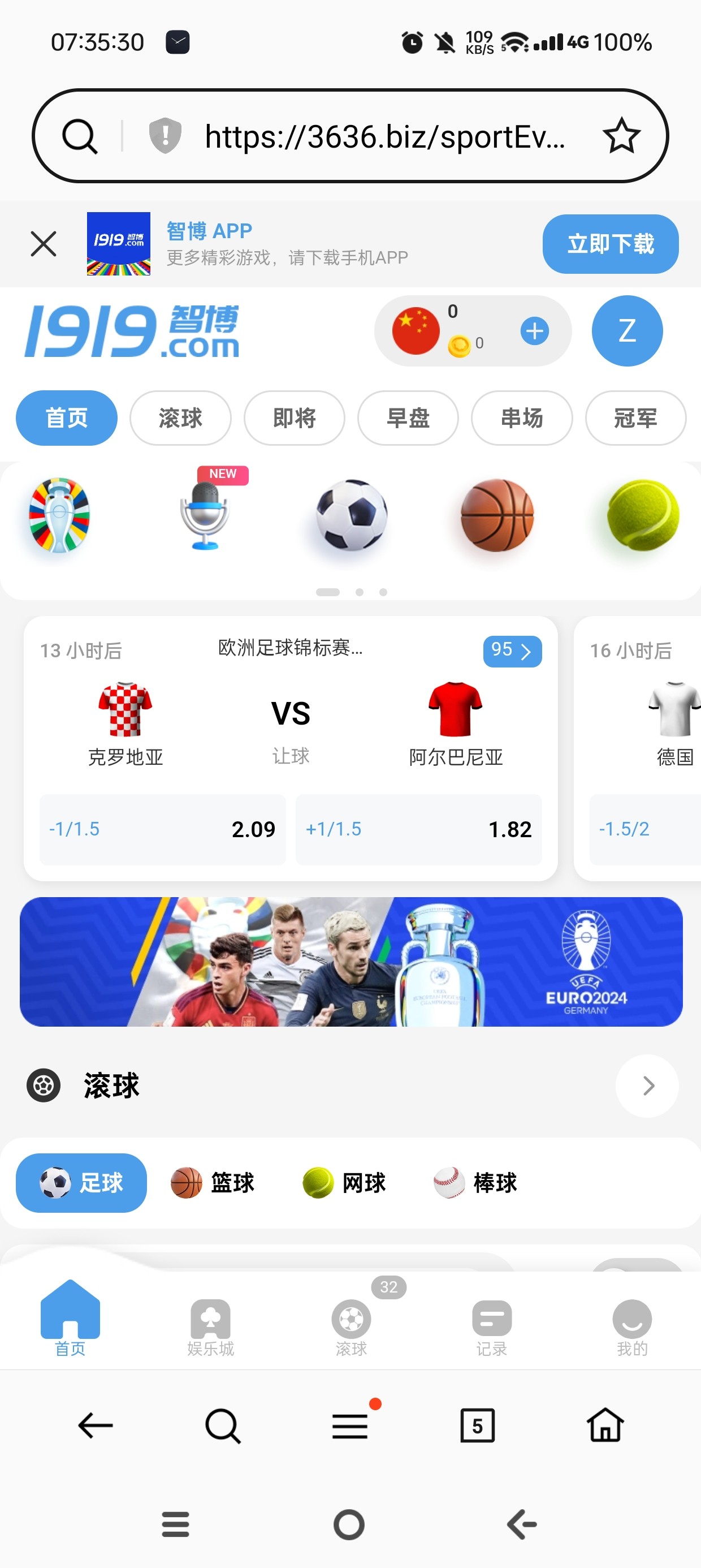
Task: Select the 早盘 tab
Action: (x=408, y=418)
